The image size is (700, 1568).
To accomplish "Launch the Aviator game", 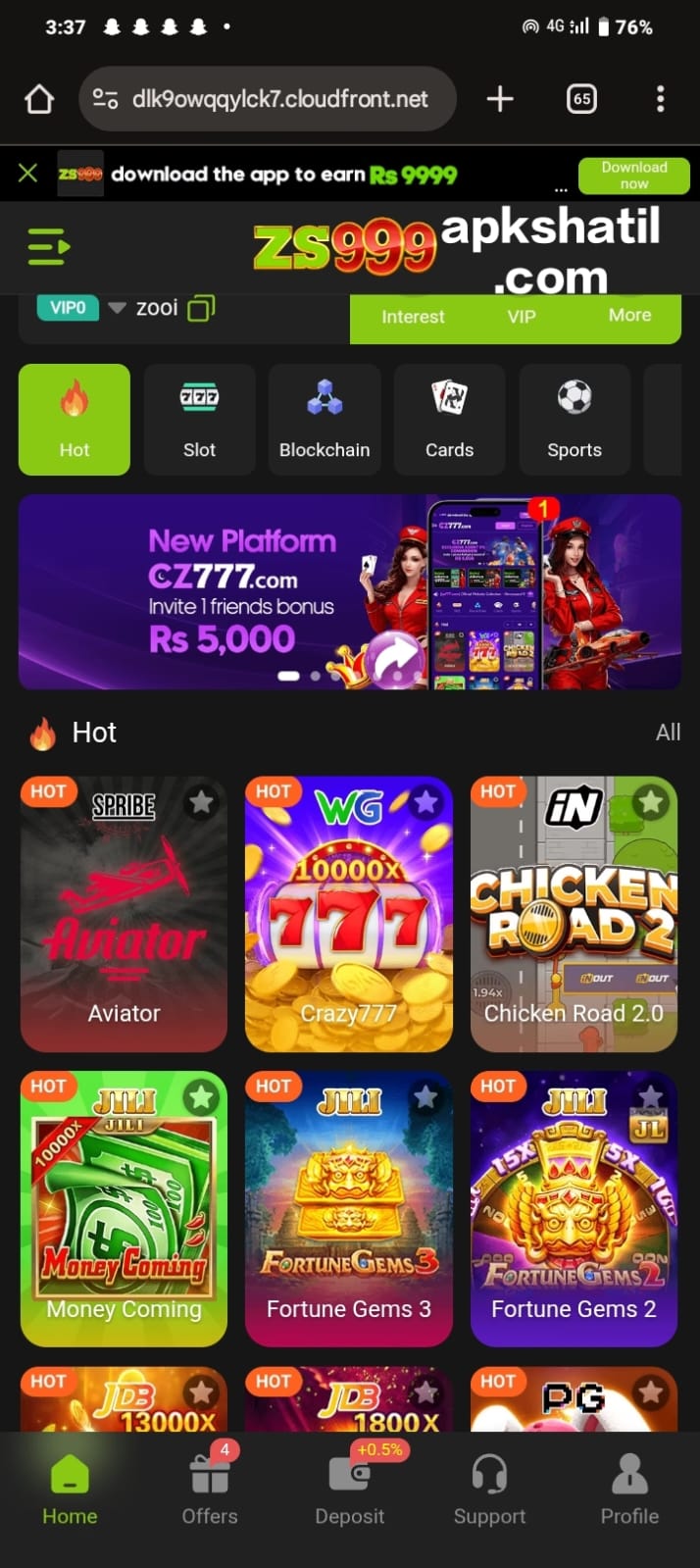I will point(124,914).
